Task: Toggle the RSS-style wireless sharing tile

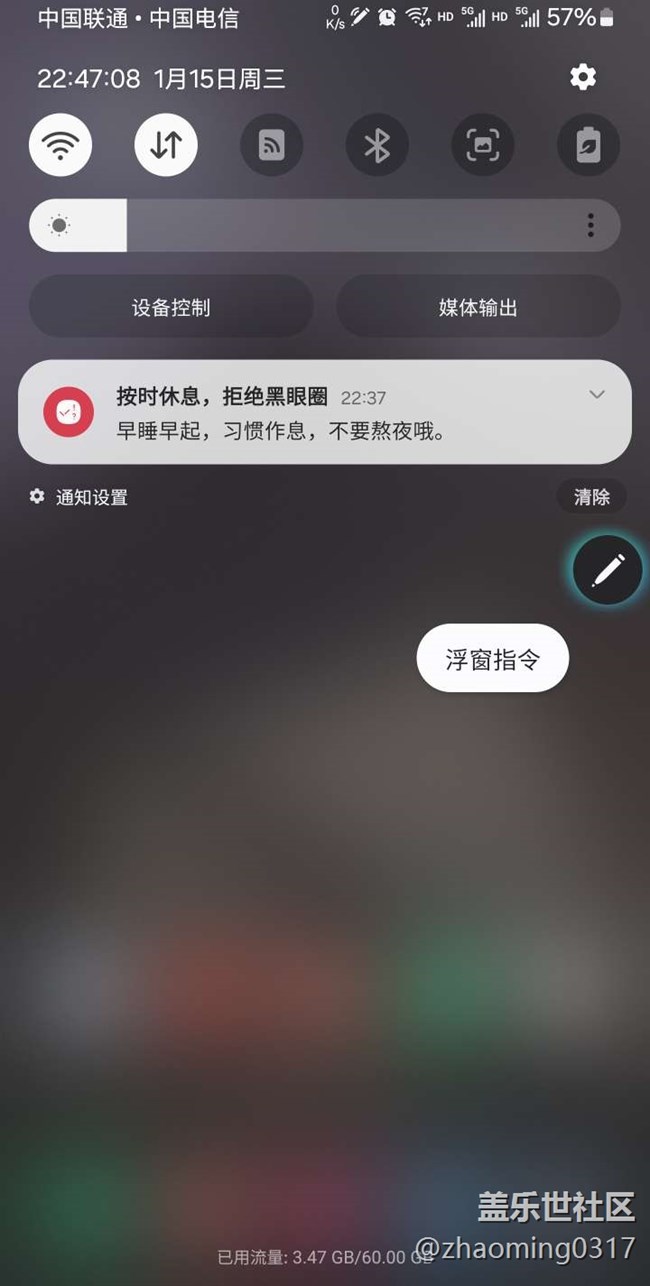Action: (x=272, y=145)
